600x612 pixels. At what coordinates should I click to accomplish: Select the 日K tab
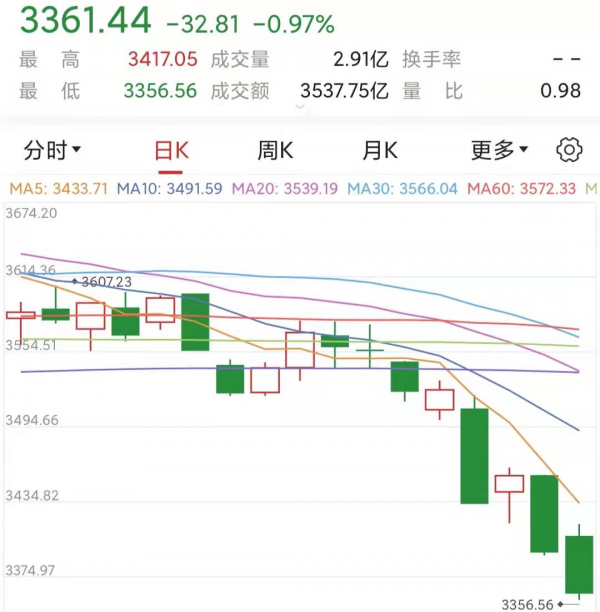coord(171,151)
